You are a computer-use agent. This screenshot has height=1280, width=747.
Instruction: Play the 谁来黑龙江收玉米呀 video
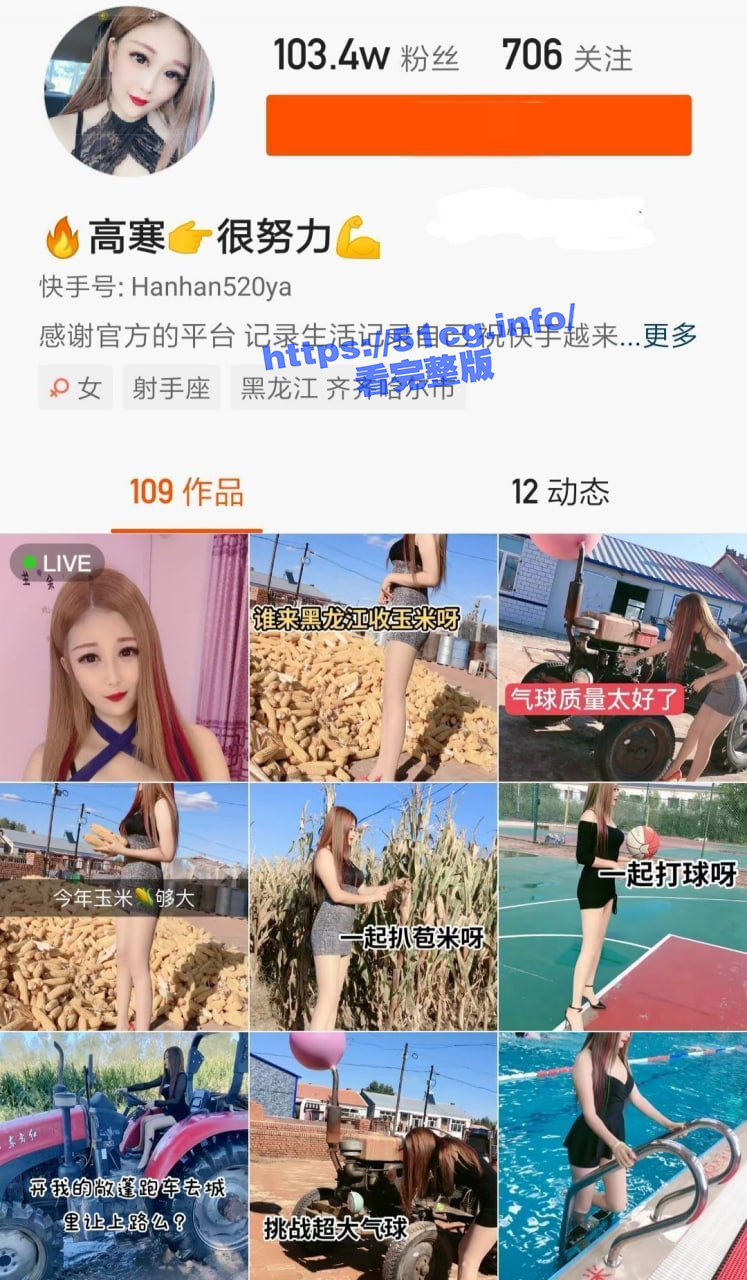373,657
